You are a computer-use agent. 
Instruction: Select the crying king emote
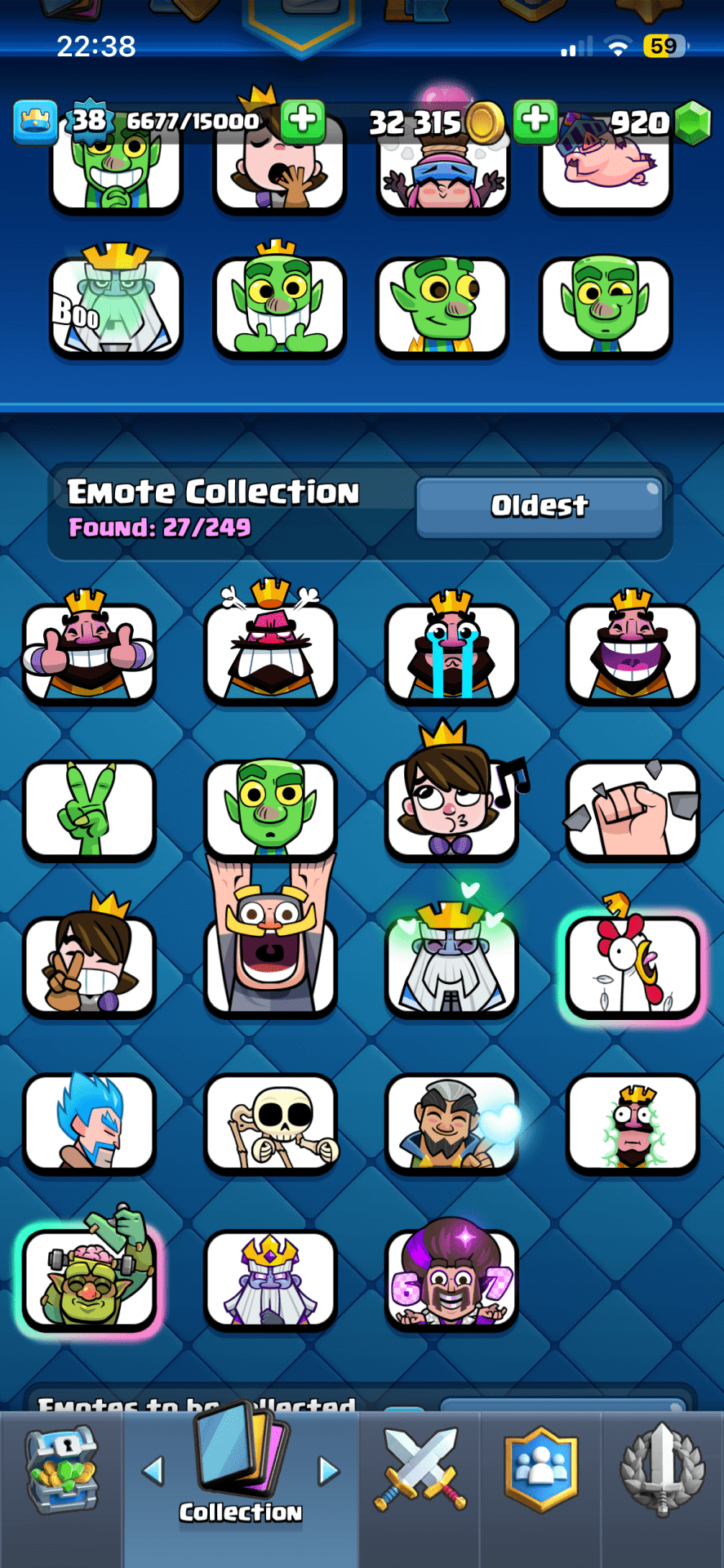pos(451,651)
